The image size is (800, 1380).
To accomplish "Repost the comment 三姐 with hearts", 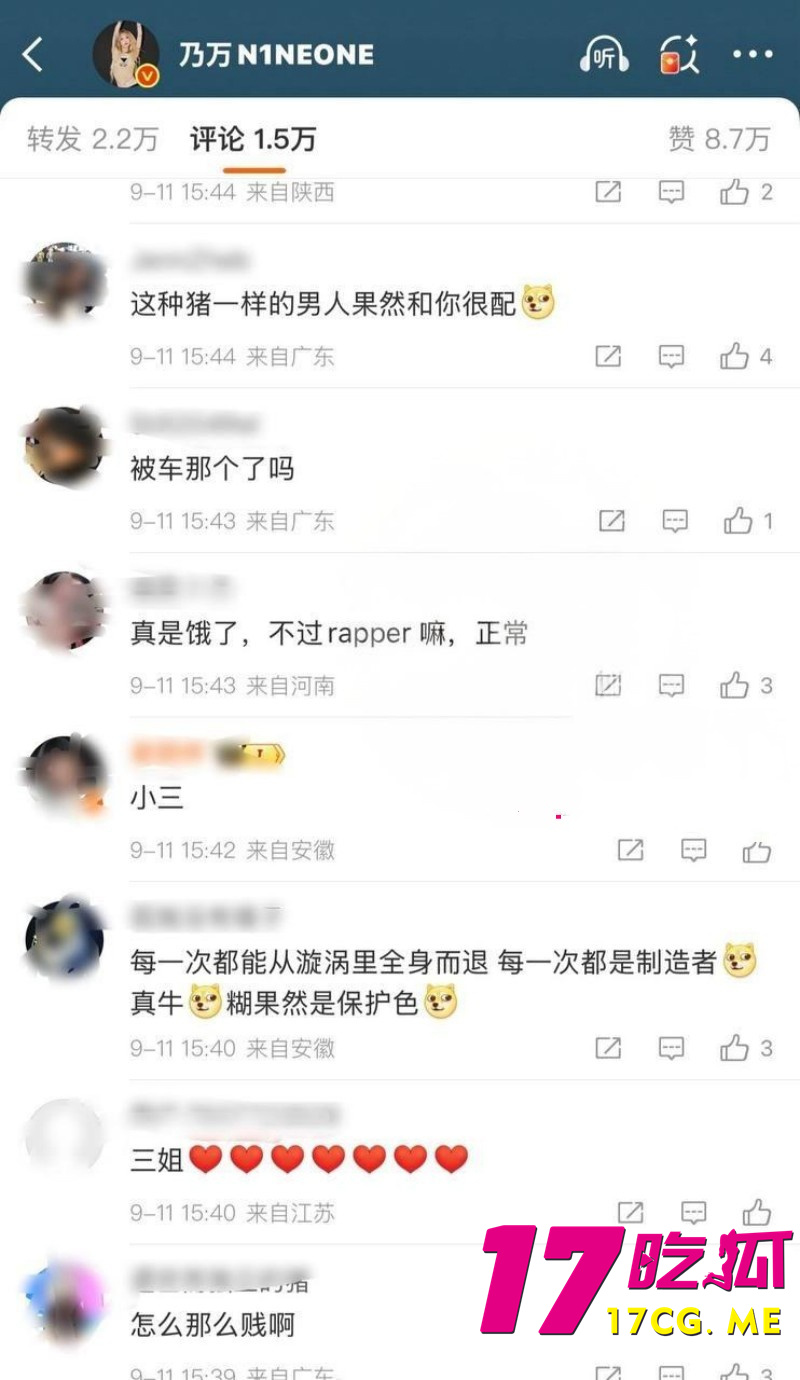I will click(x=630, y=1212).
